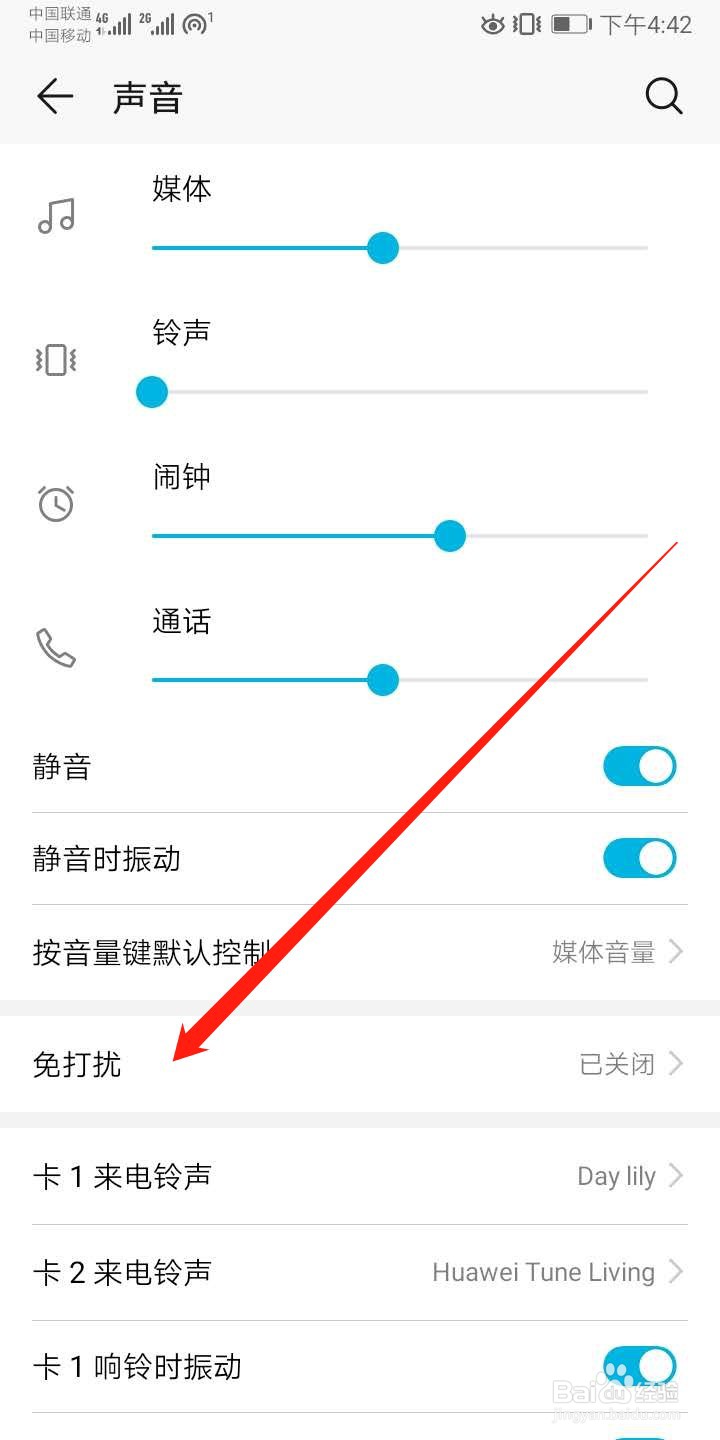Open 卡2来电铃声 Huawei Tune Living ringtone setting
This screenshot has width=720, height=1440.
pos(360,1272)
